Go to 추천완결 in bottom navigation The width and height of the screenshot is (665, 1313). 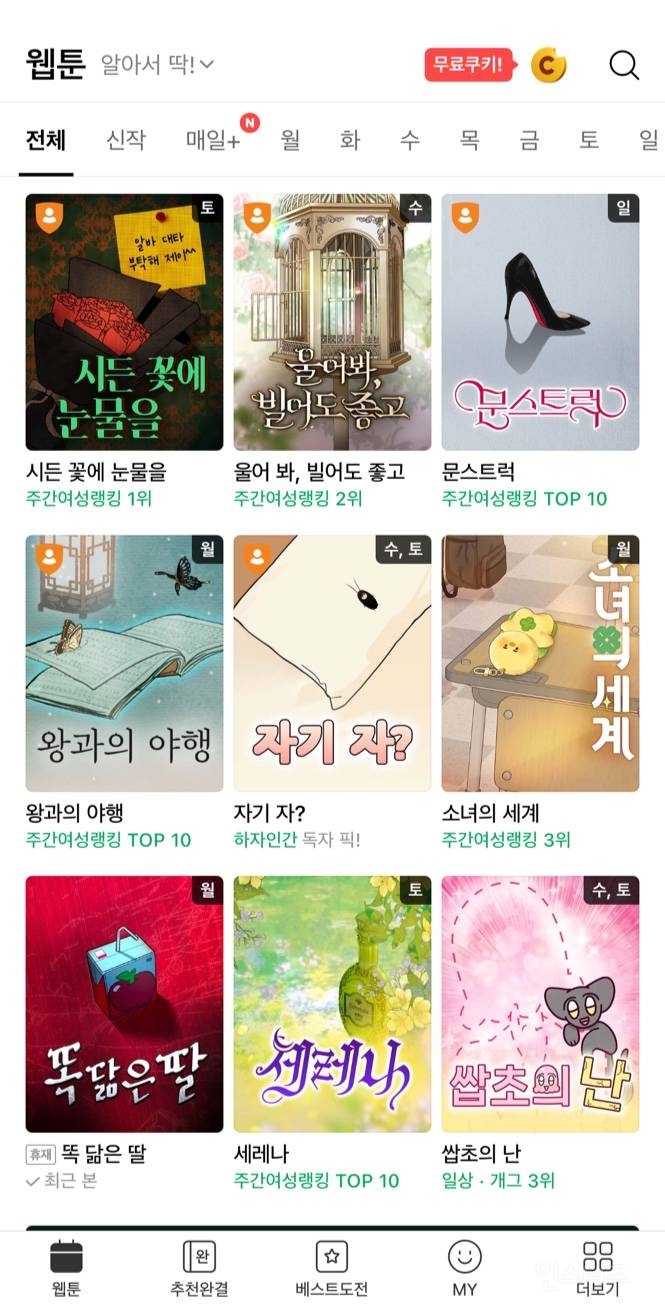(x=199, y=1268)
